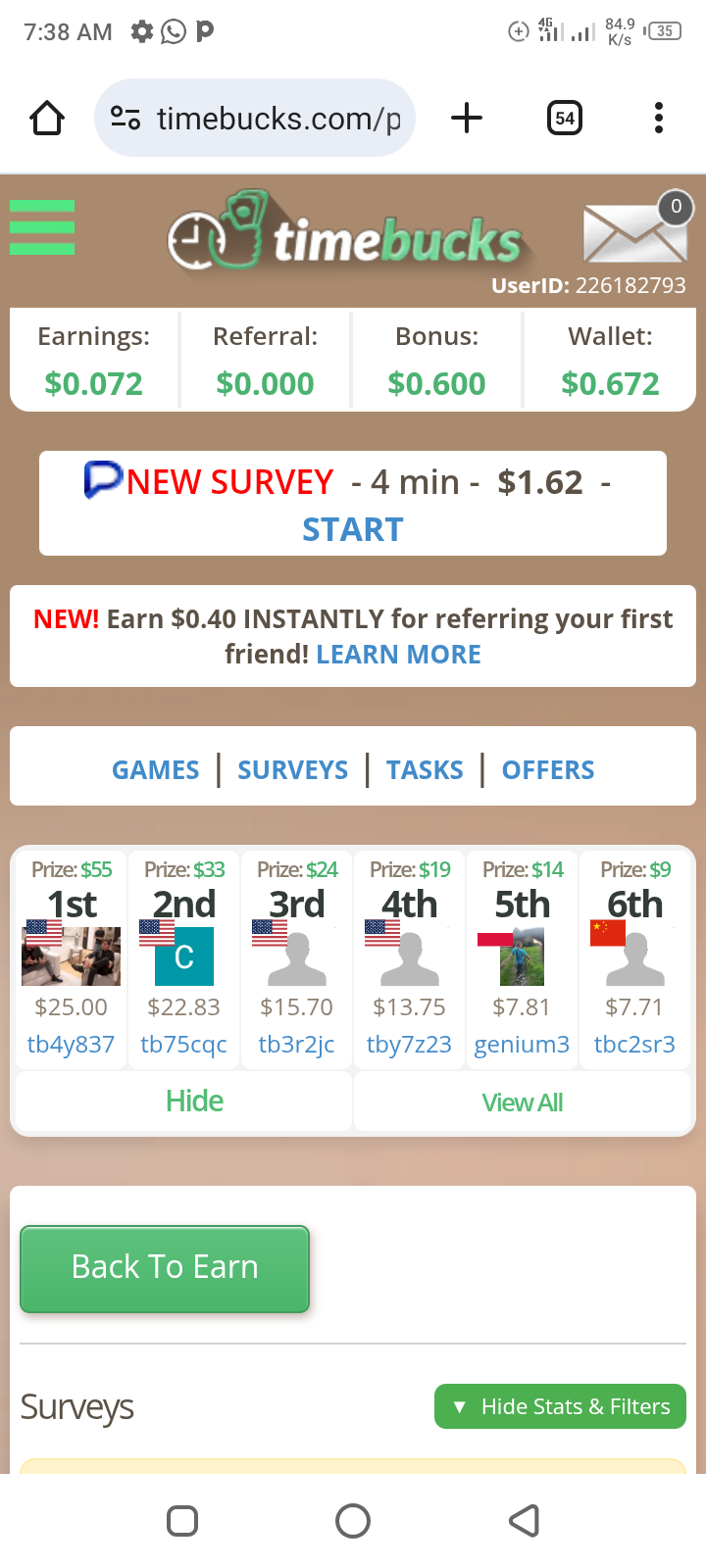This screenshot has width=706, height=1568.
Task: View the 54 open tabs
Action: (x=565, y=119)
